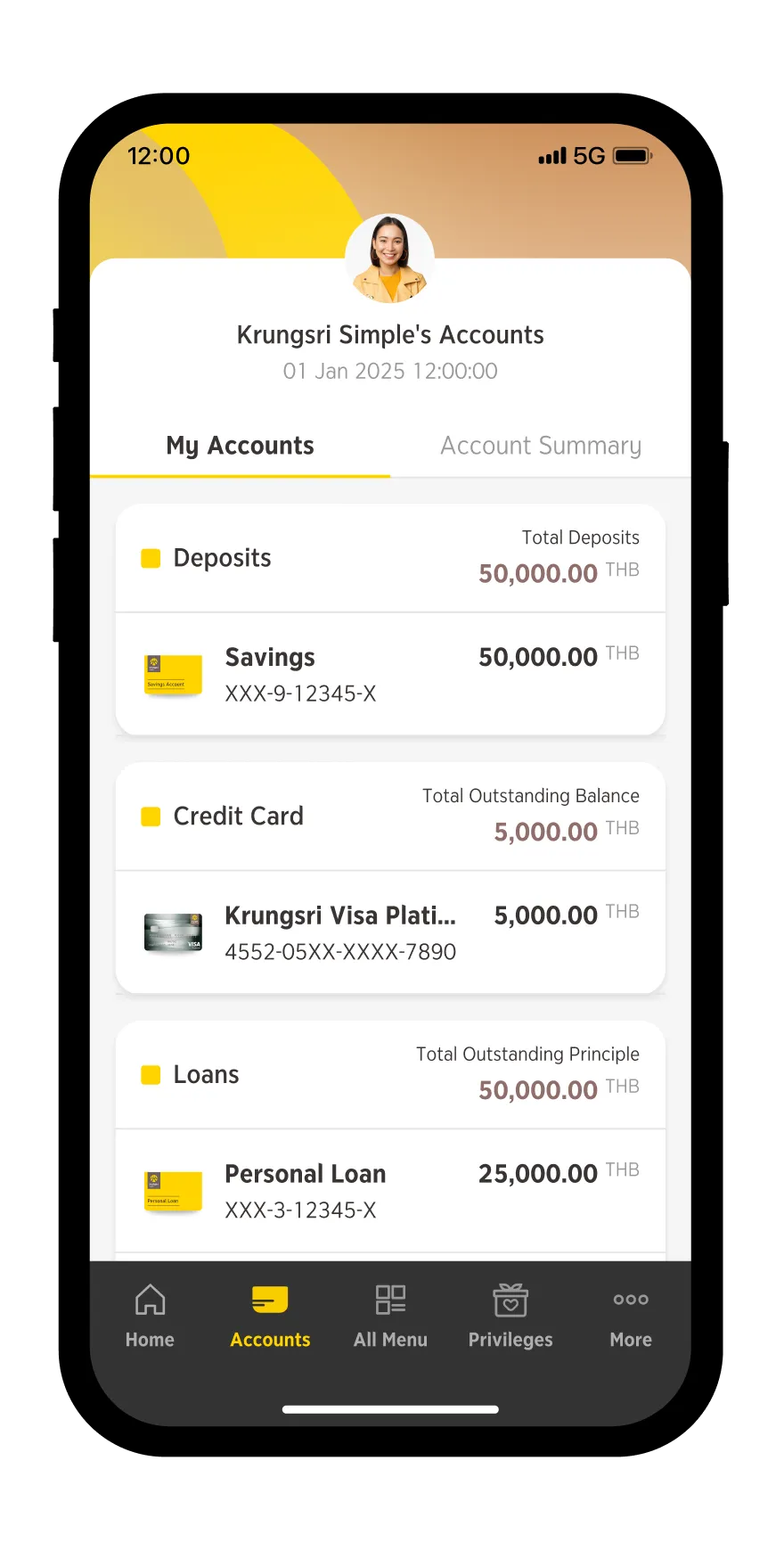This screenshot has width=784, height=1551.
Task: Open the Personal Loan account row
Action: 390,1191
